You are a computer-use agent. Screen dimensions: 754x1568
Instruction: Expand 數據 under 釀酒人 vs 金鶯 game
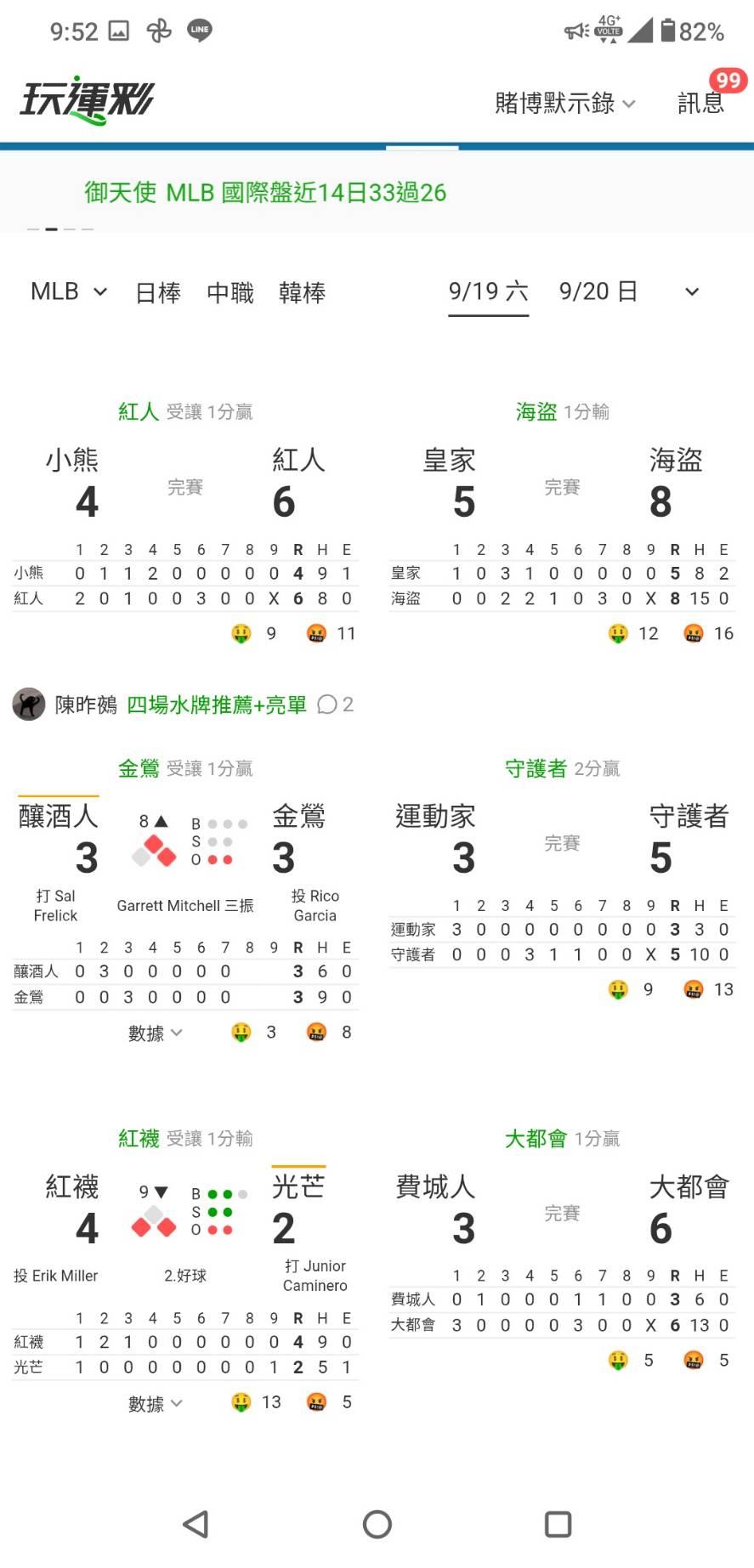coord(156,1033)
